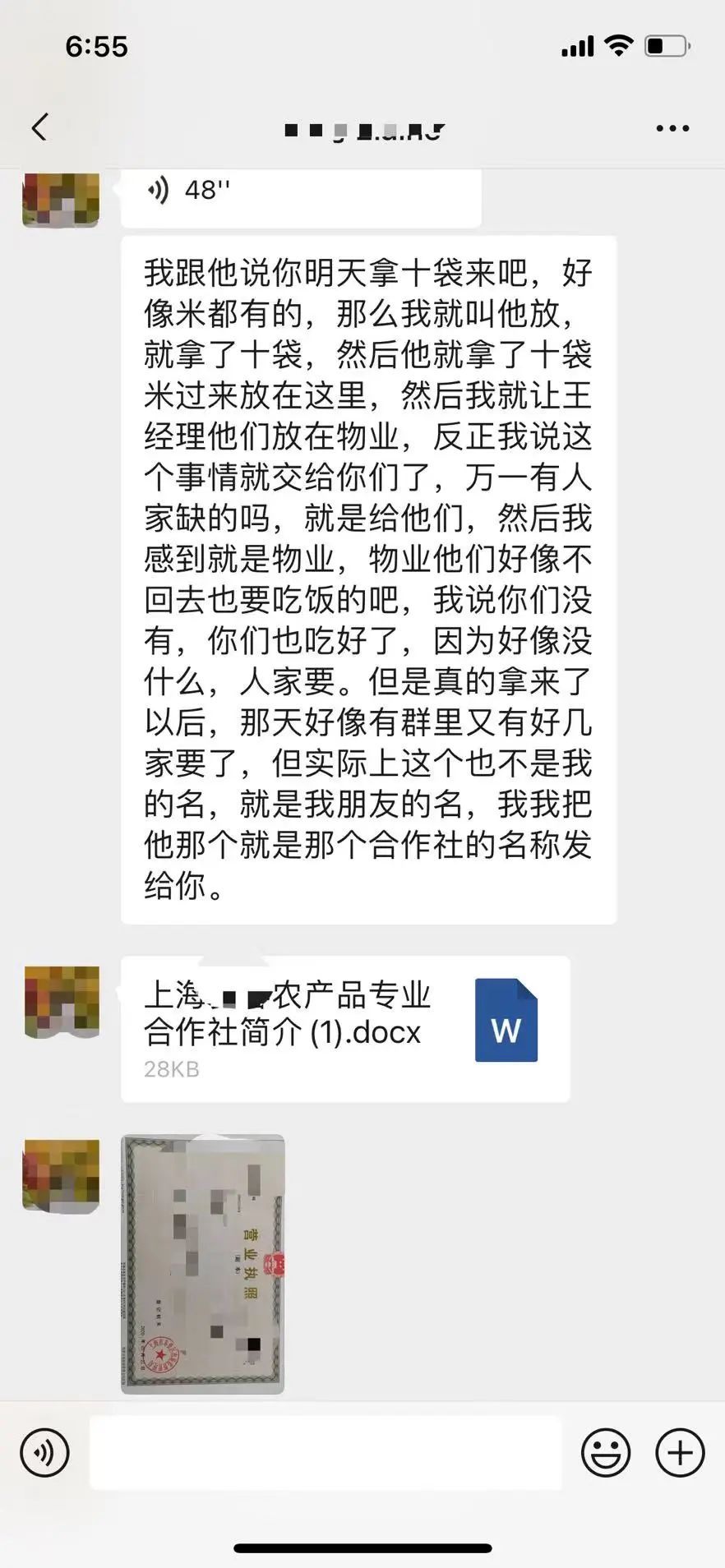Play the 48-second voice message
725x1568 pixels.
coord(300,192)
